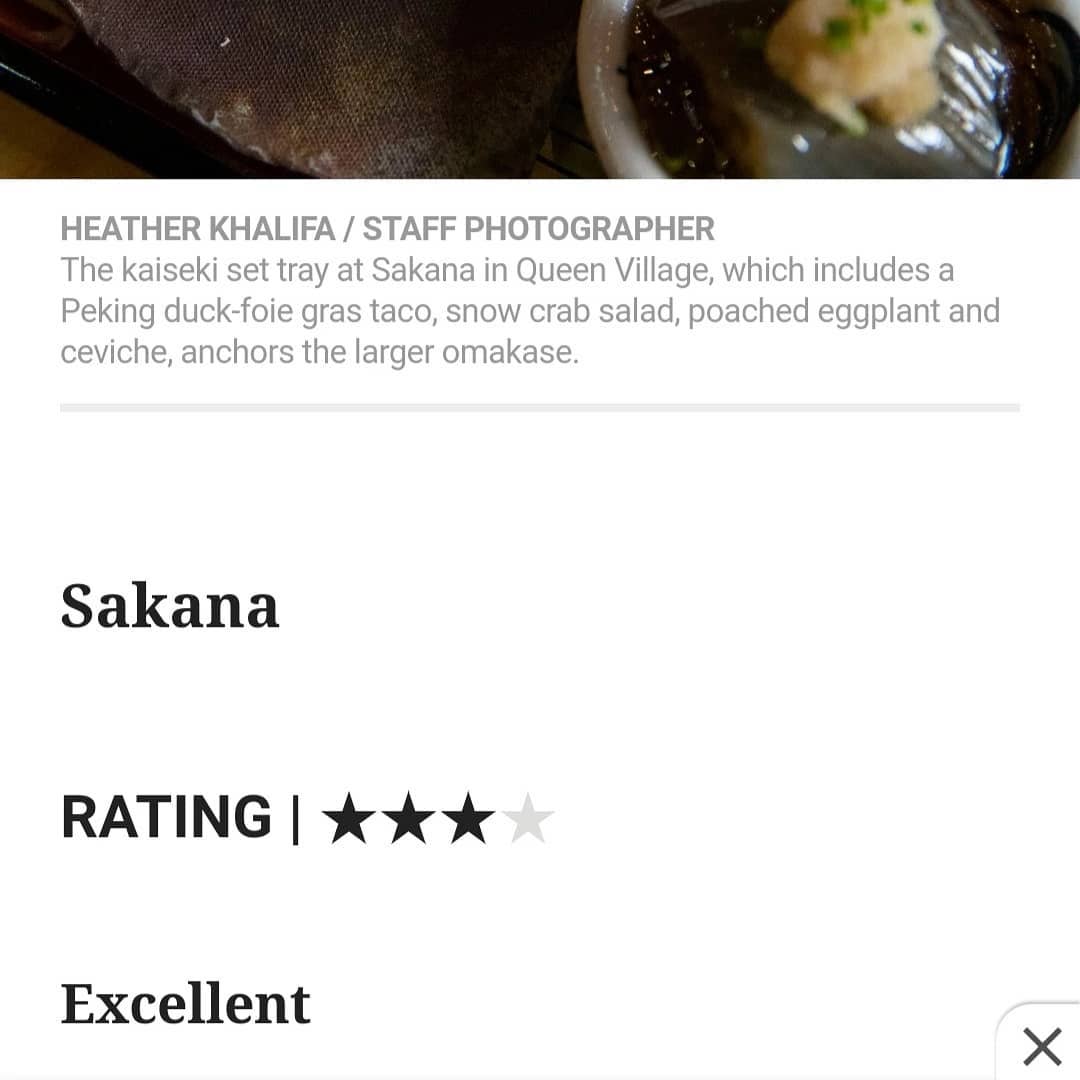Dismiss the overlay with the X button
Screen dimensions: 1080x1080
point(1042,1046)
